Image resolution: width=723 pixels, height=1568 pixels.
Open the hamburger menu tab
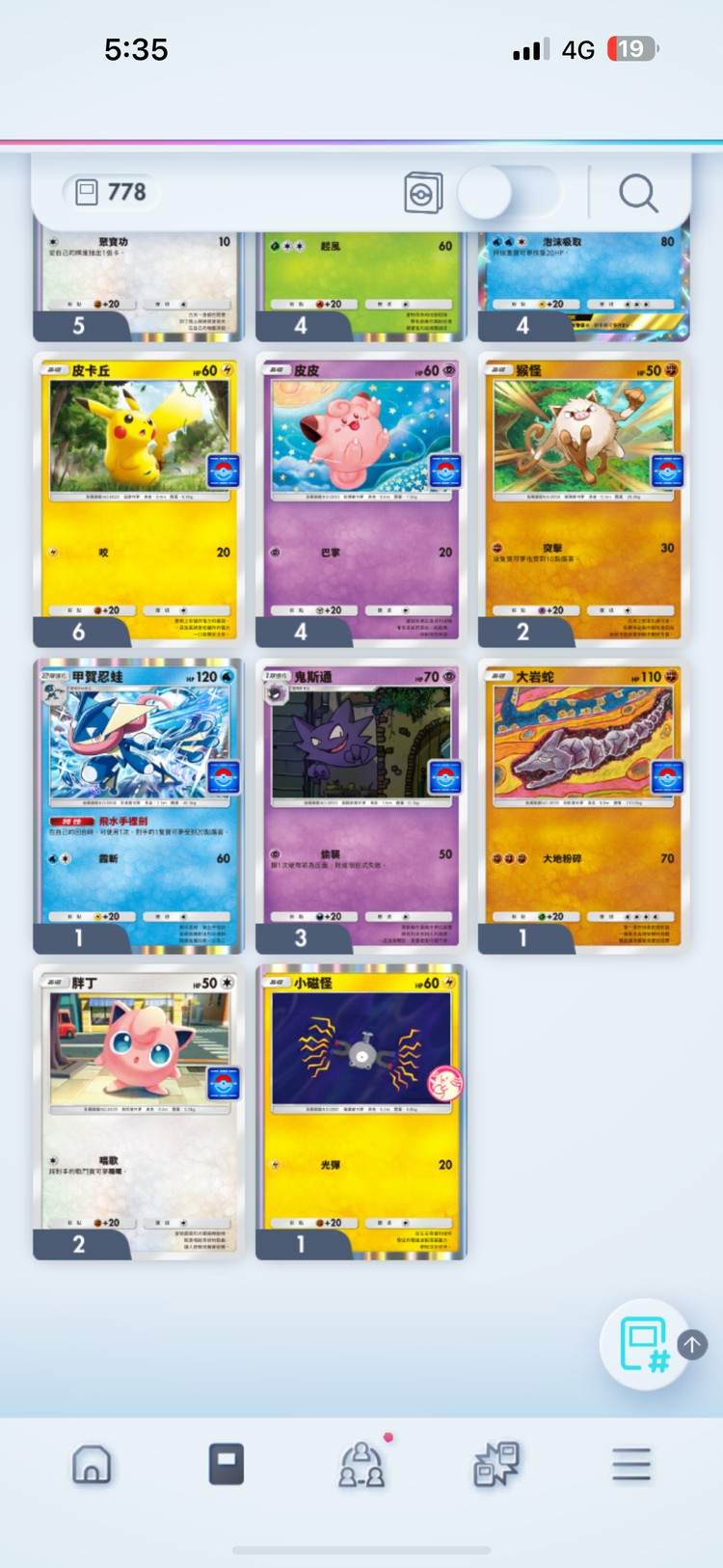coord(631,1464)
